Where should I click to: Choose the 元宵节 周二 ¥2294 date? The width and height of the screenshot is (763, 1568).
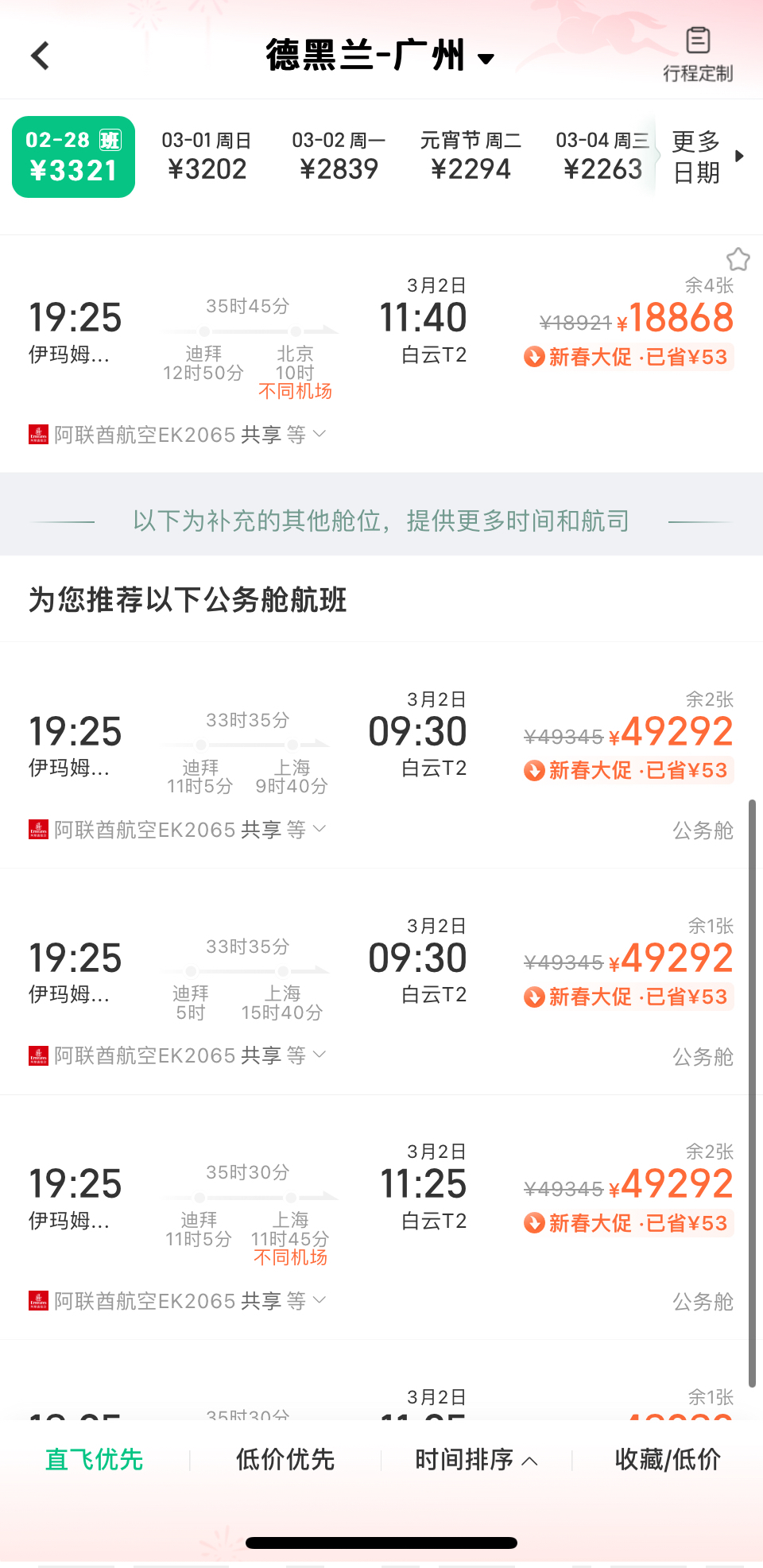pyautogui.click(x=471, y=157)
